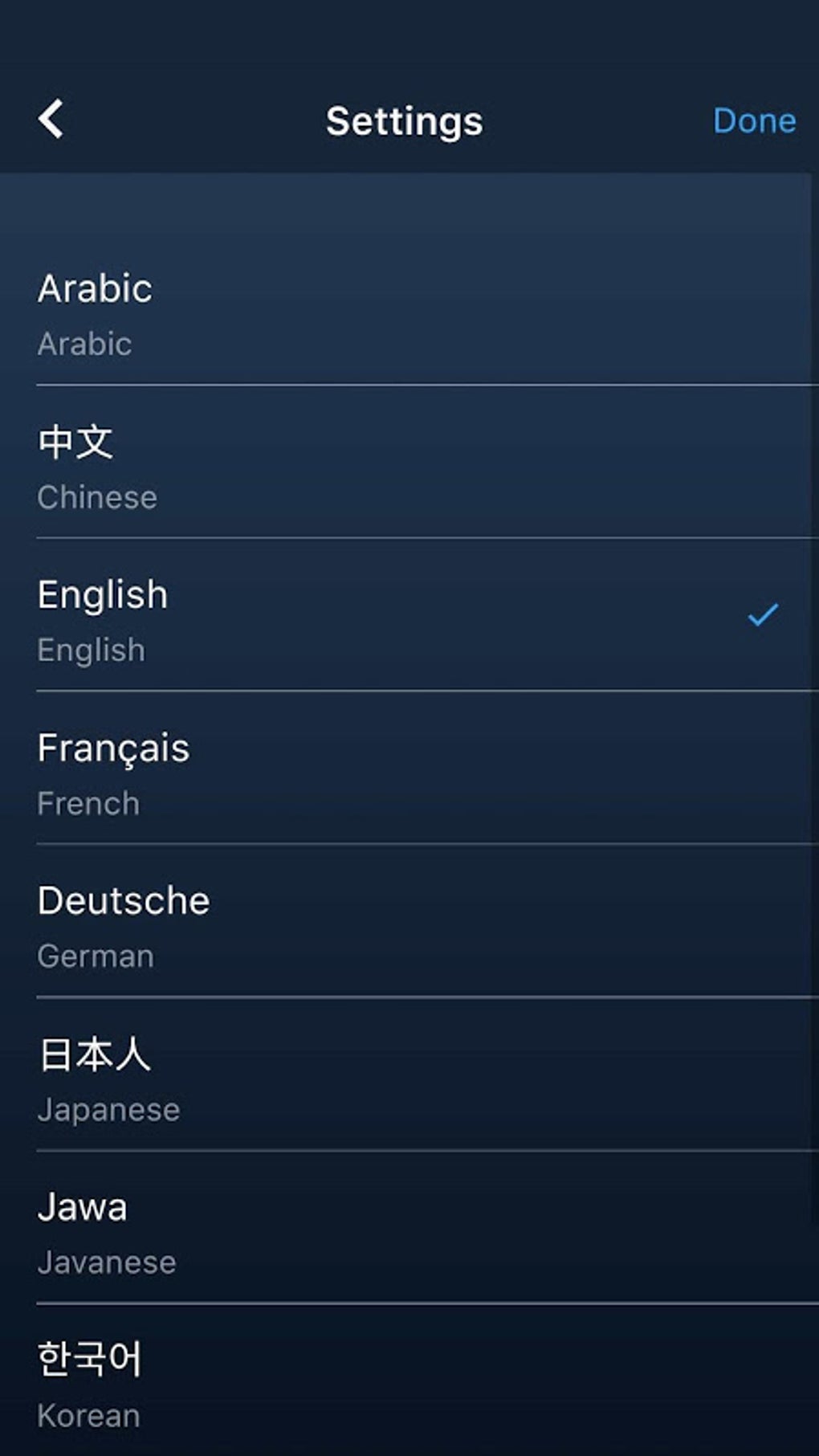Image resolution: width=819 pixels, height=1456 pixels.
Task: Click the blue checkmark beside English
Action: [x=762, y=614]
